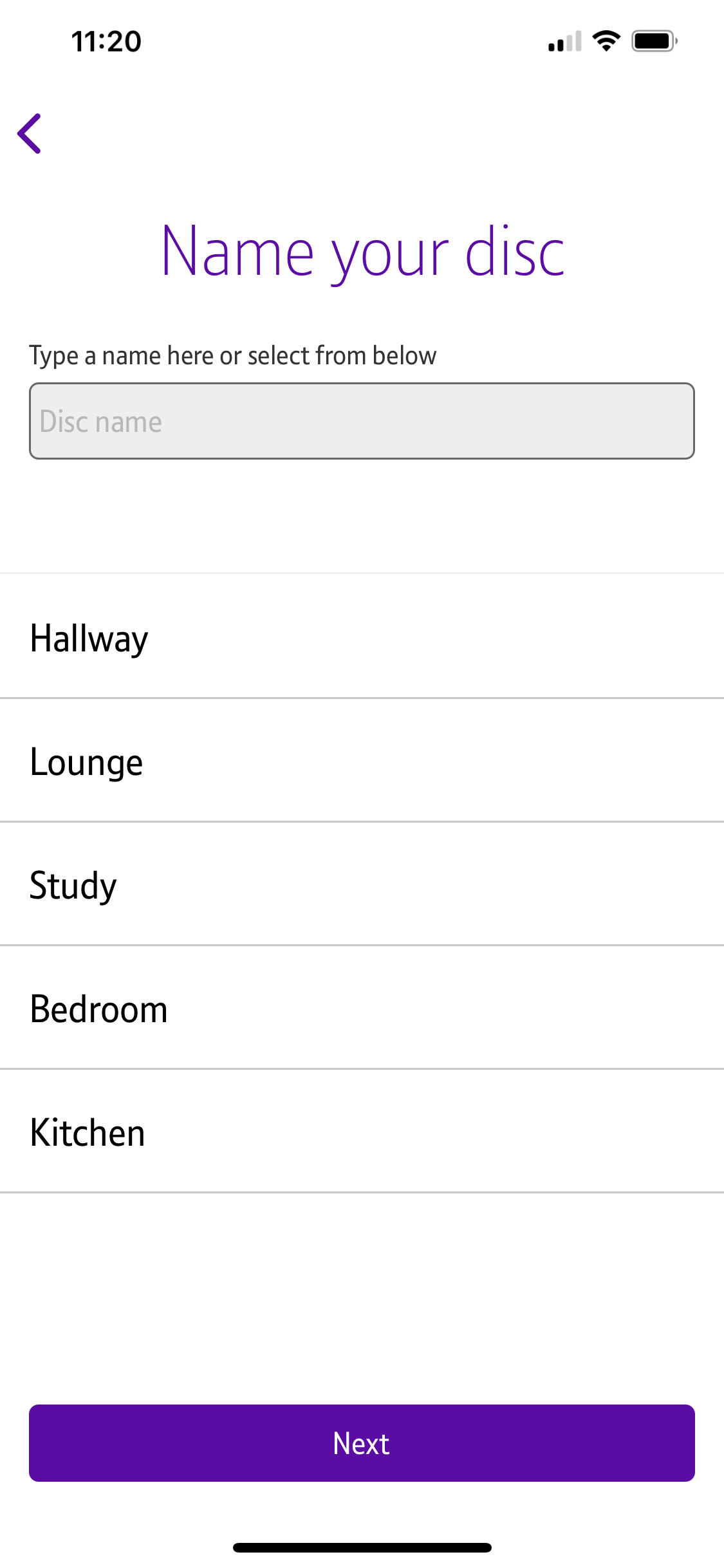
Task: Tap the Next button
Action: pyautogui.click(x=362, y=1443)
